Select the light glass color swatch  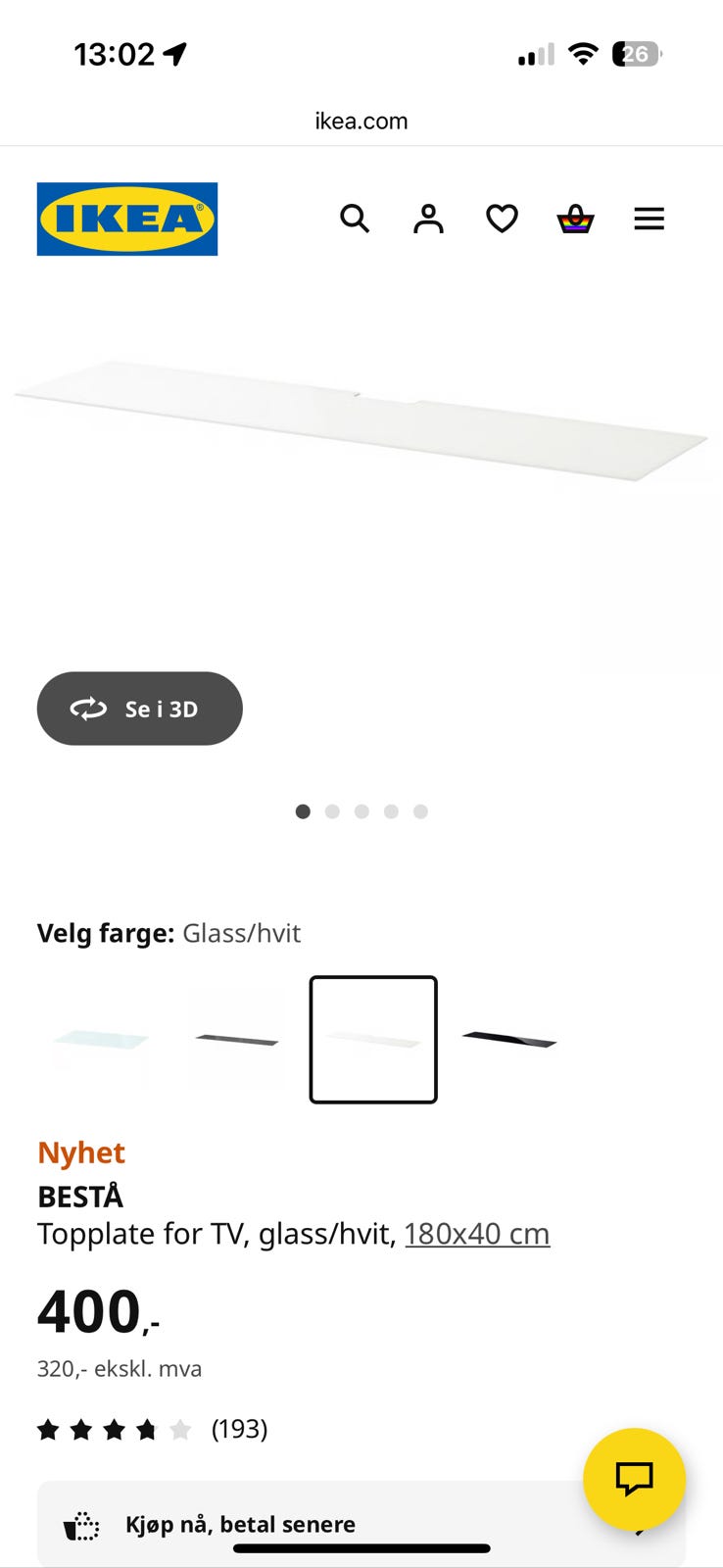click(98, 1039)
